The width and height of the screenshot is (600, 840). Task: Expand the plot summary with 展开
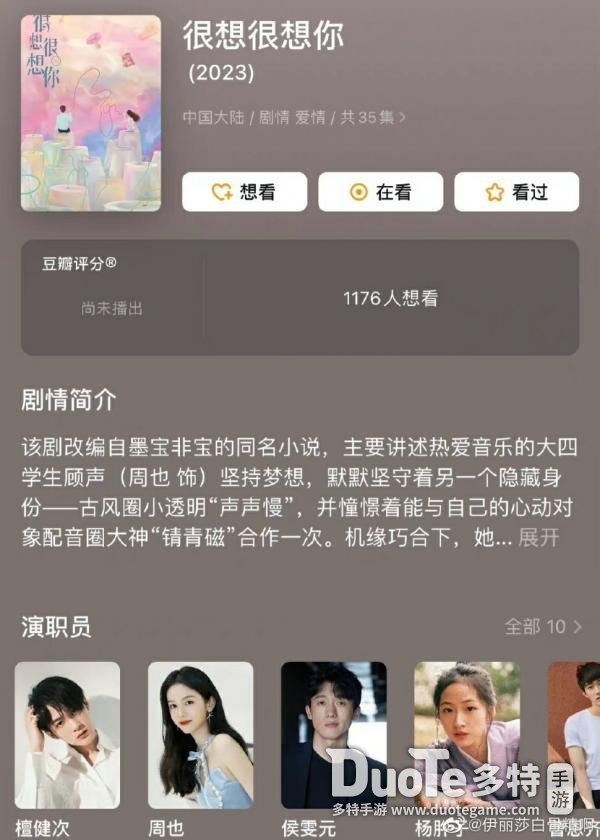(539, 538)
